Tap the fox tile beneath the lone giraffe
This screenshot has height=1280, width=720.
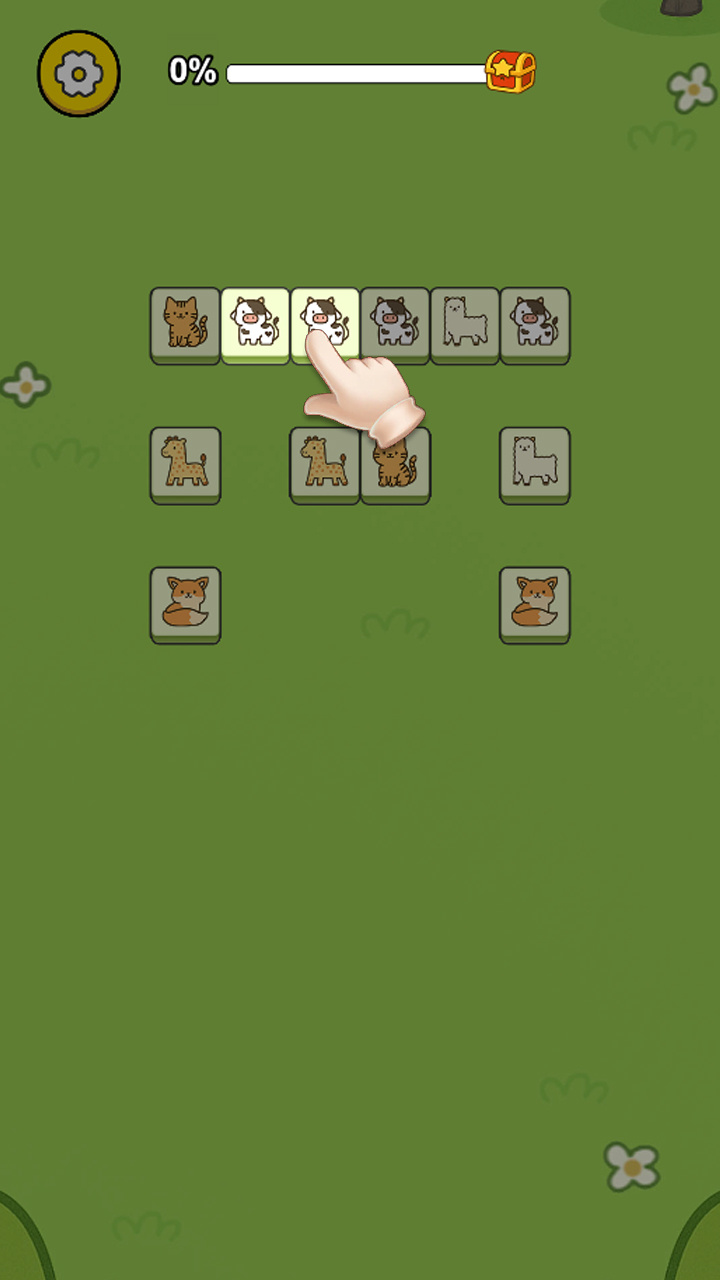point(185,603)
